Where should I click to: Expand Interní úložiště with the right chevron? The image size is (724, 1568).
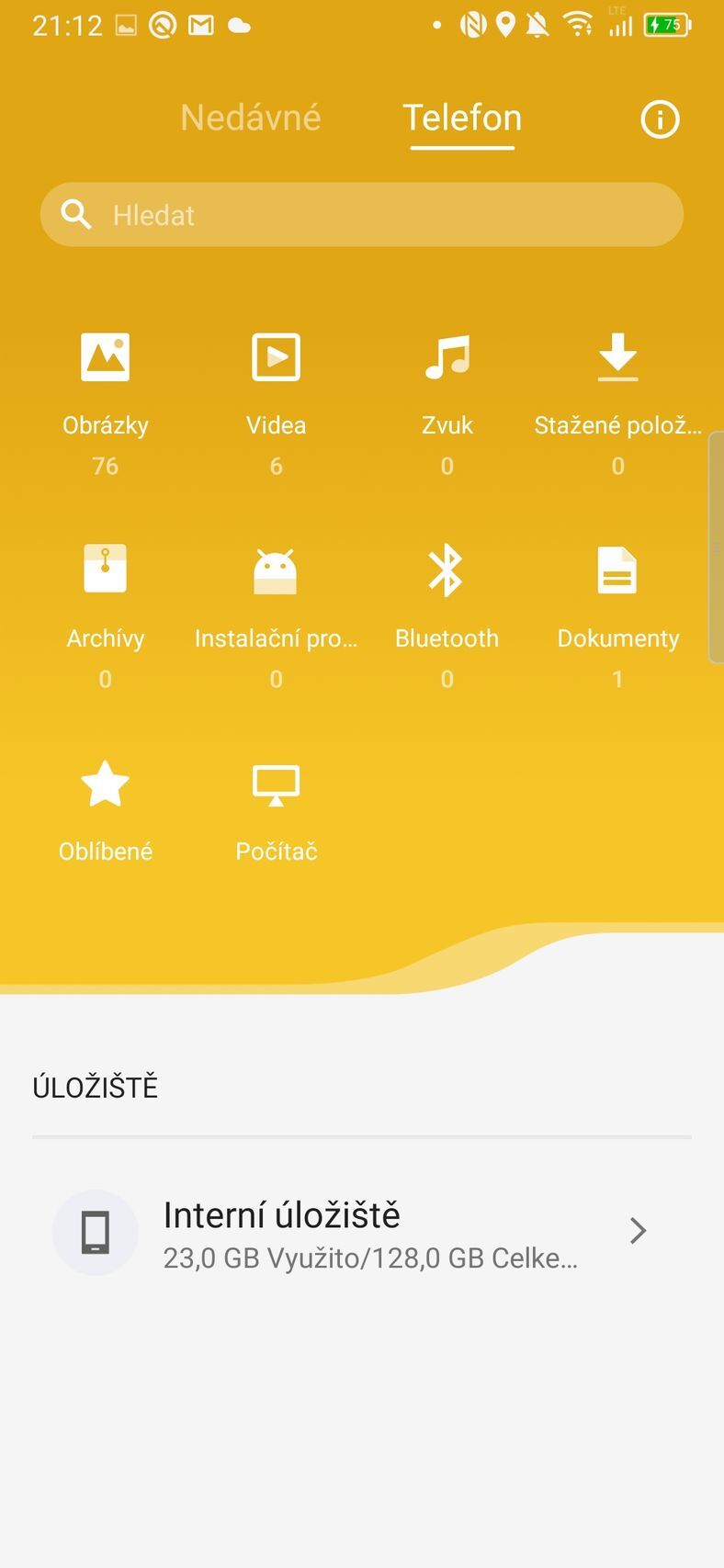638,1231
